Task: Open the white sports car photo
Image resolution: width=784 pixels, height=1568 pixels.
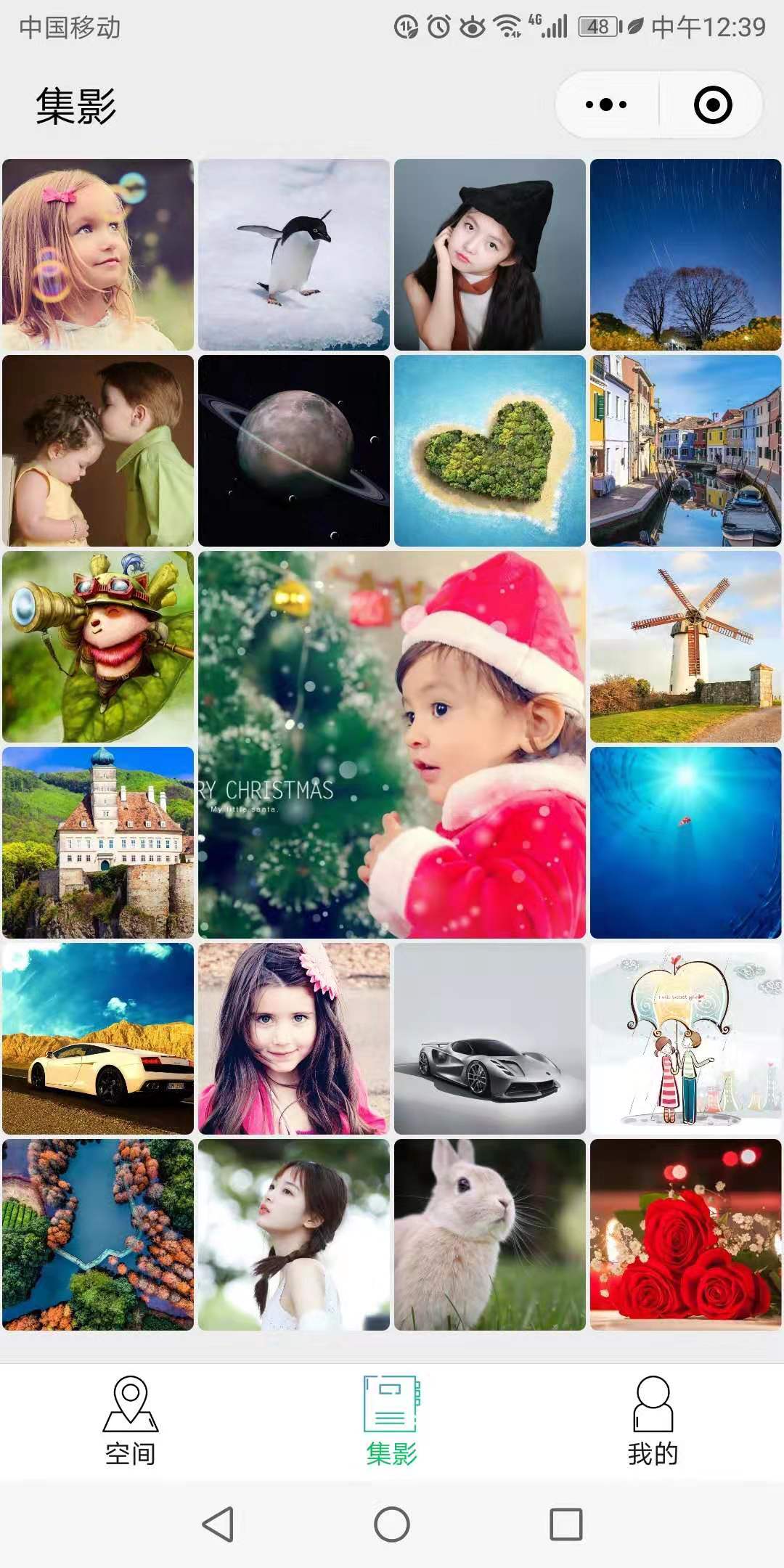Action: [x=98, y=1039]
